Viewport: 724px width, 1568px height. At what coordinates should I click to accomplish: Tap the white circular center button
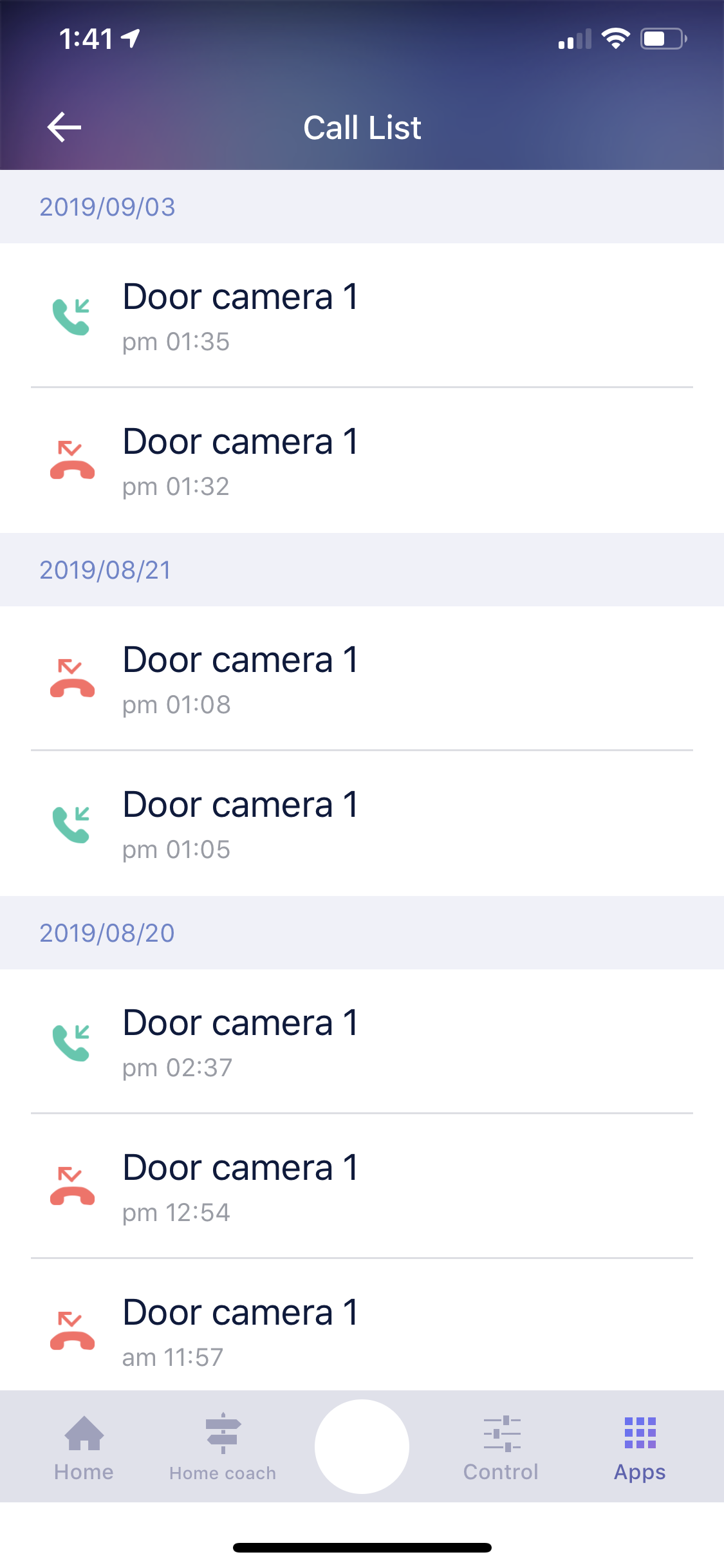[362, 1446]
